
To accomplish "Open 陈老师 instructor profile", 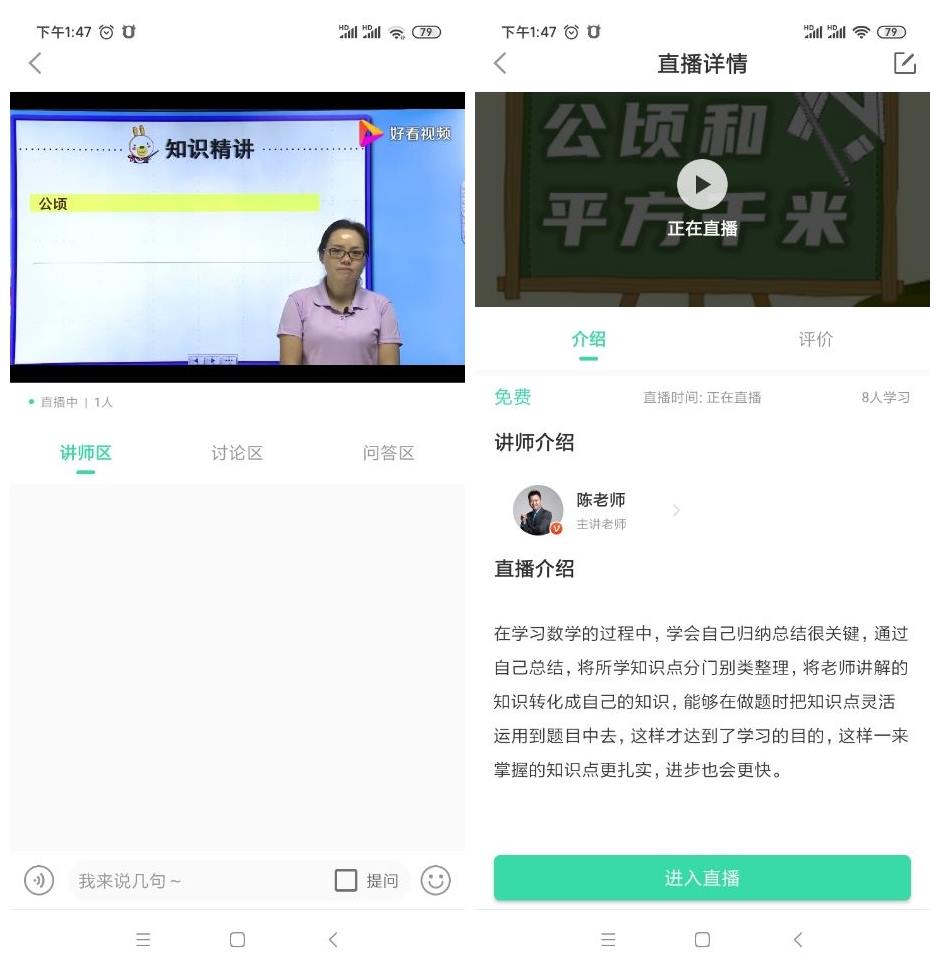I will pyautogui.click(x=600, y=510).
